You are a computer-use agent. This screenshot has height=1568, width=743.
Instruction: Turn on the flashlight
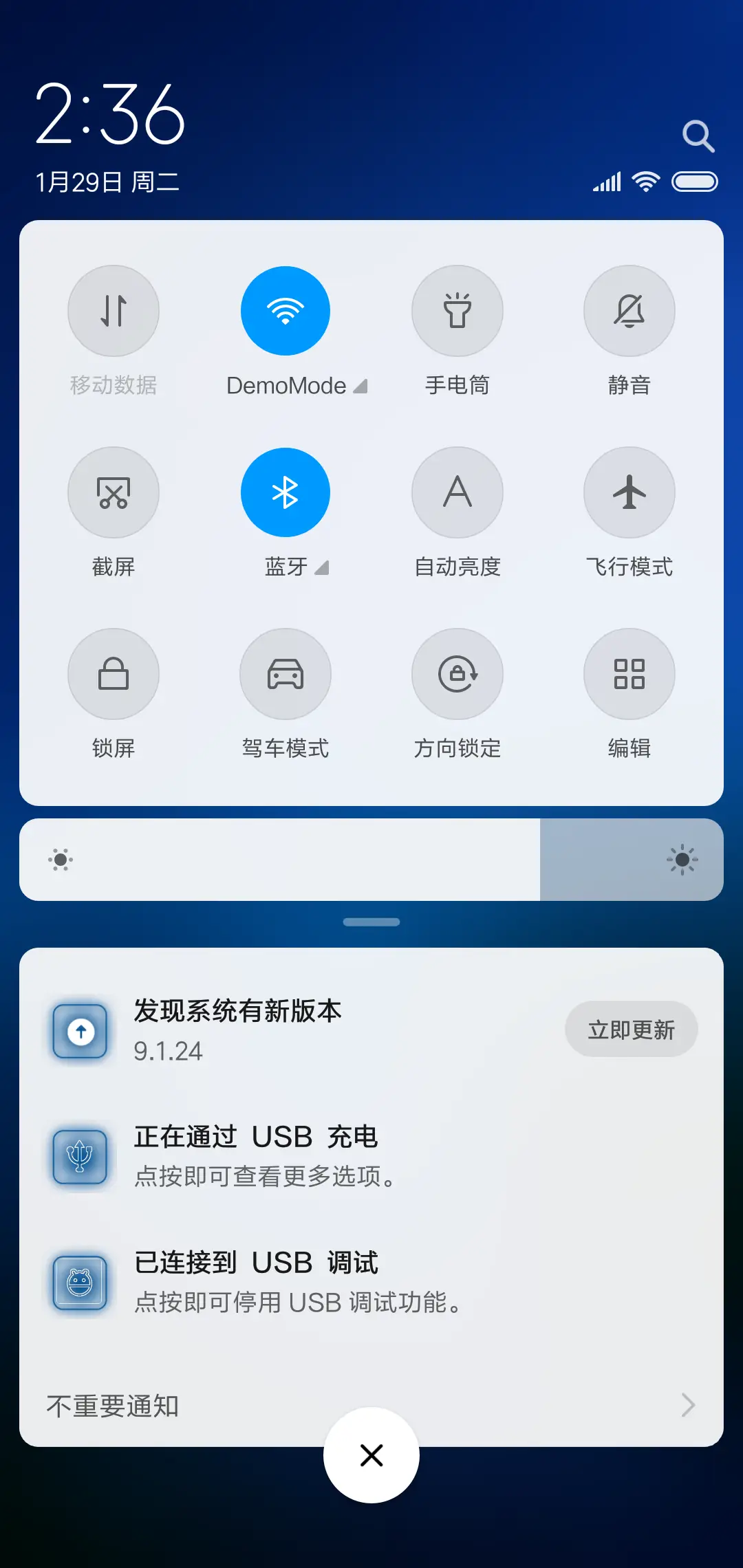[457, 311]
